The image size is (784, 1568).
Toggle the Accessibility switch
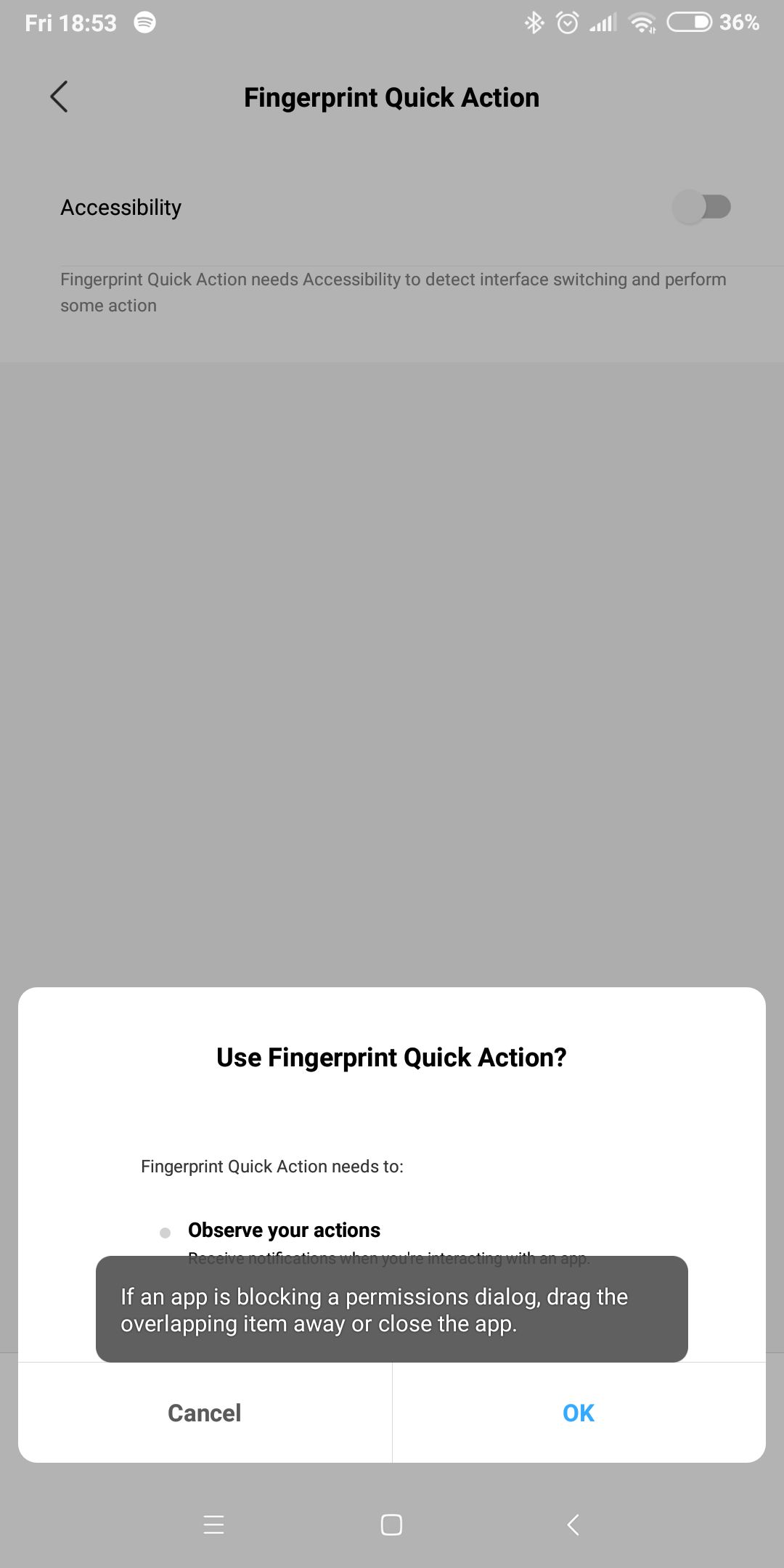(x=701, y=207)
